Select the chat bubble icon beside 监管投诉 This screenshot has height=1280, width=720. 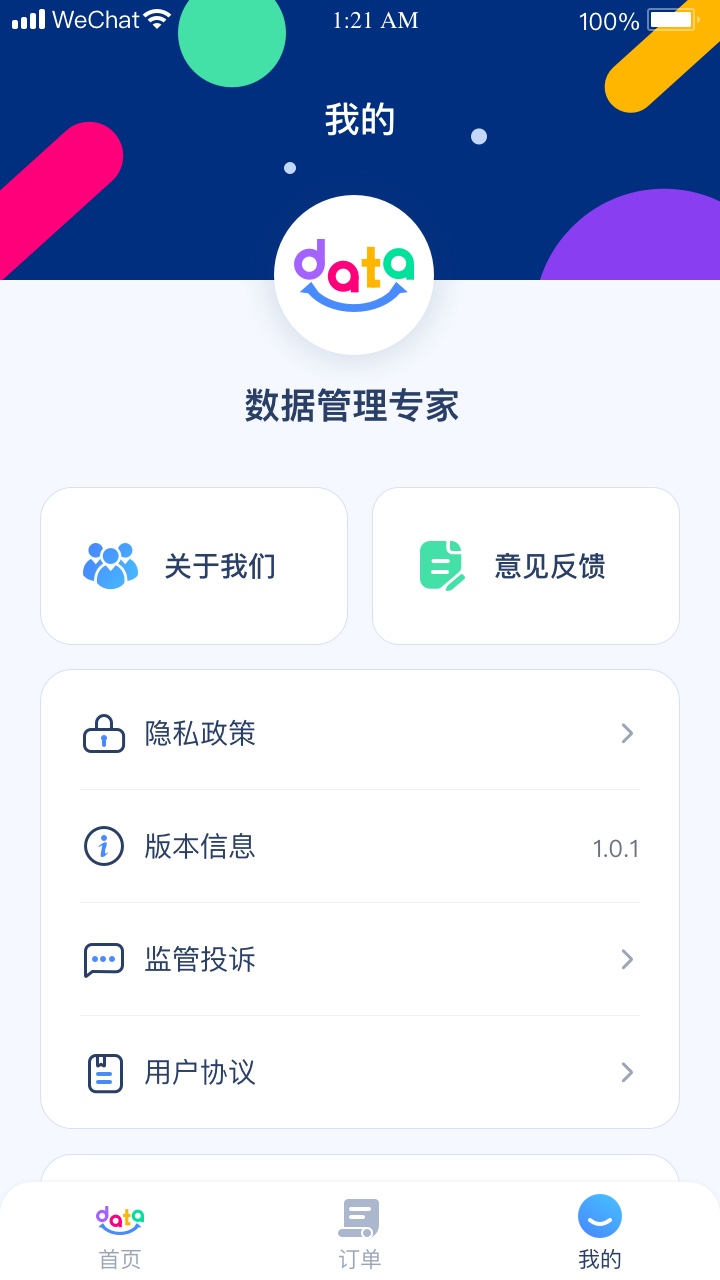pyautogui.click(x=104, y=959)
